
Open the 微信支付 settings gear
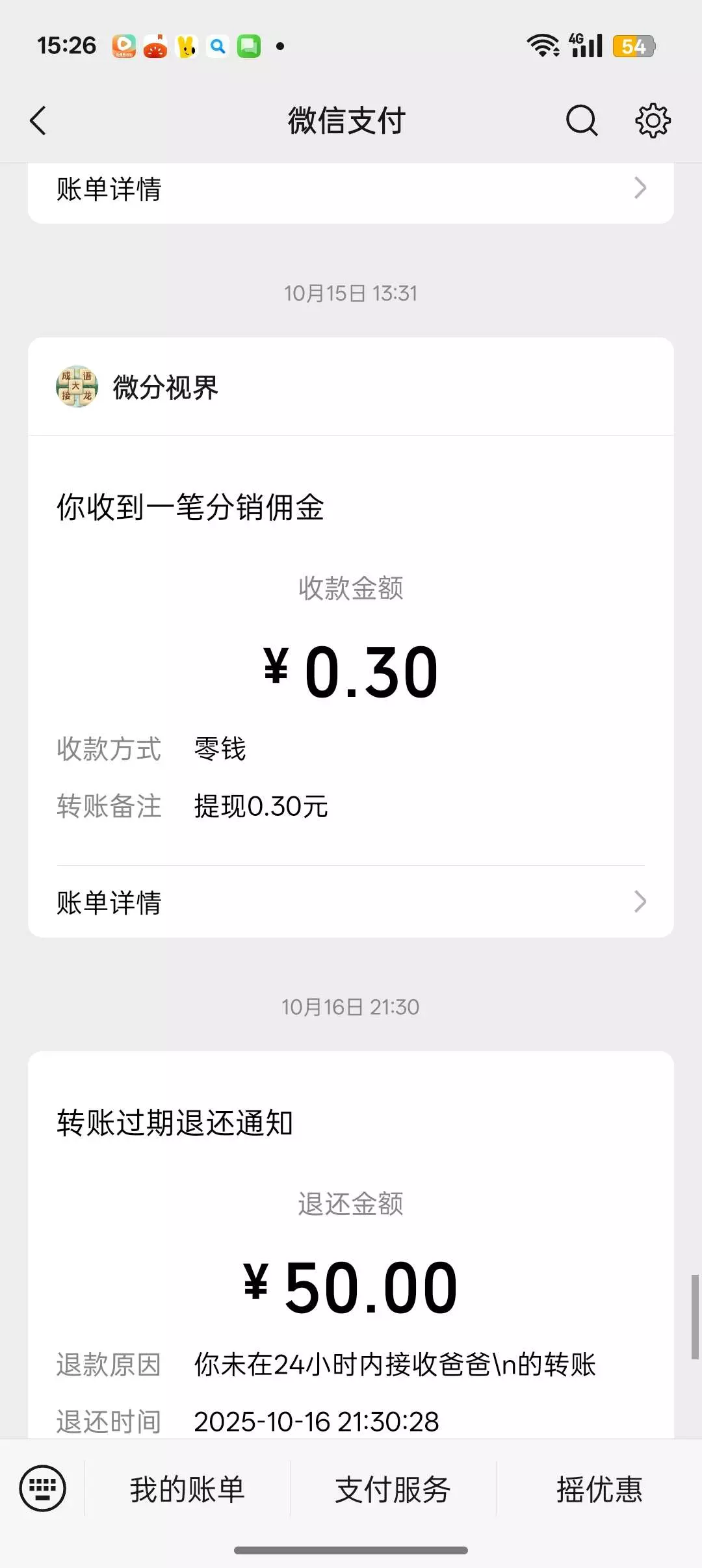tap(652, 121)
